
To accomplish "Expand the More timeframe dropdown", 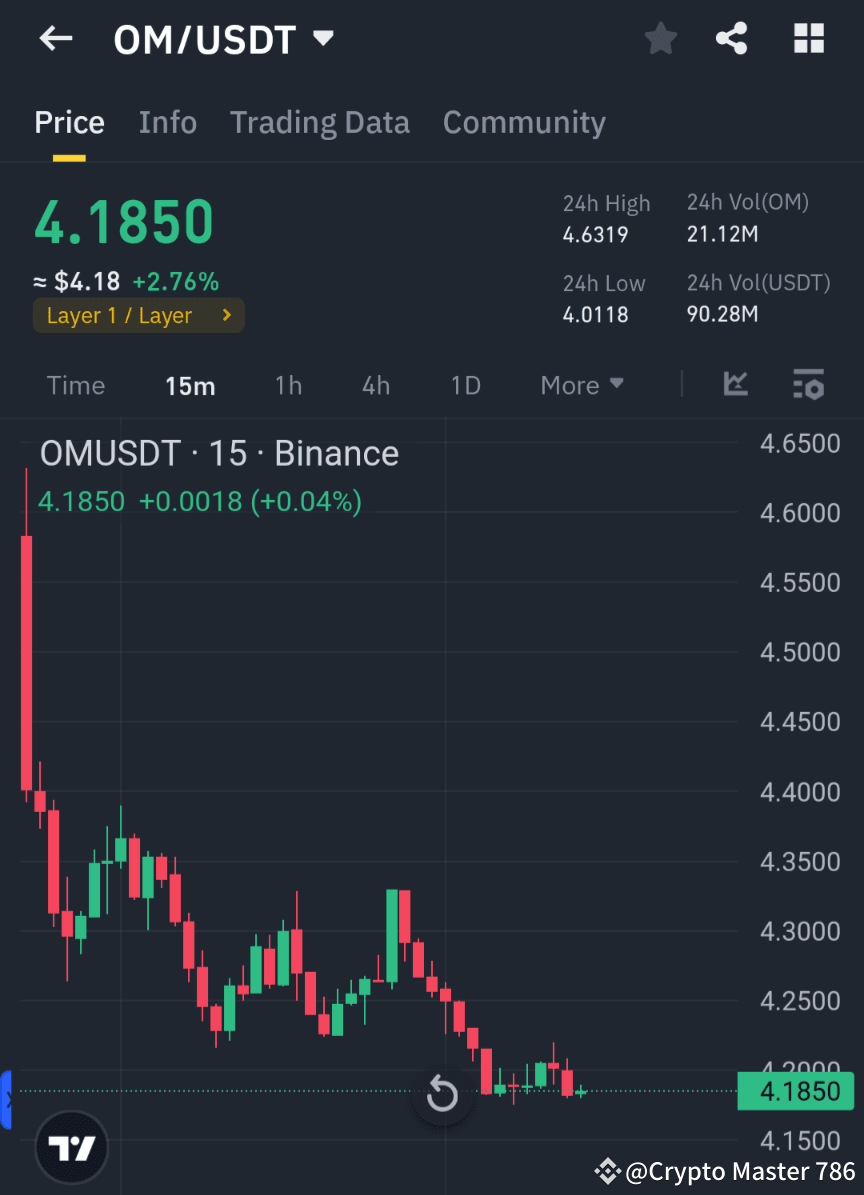I will (581, 385).
